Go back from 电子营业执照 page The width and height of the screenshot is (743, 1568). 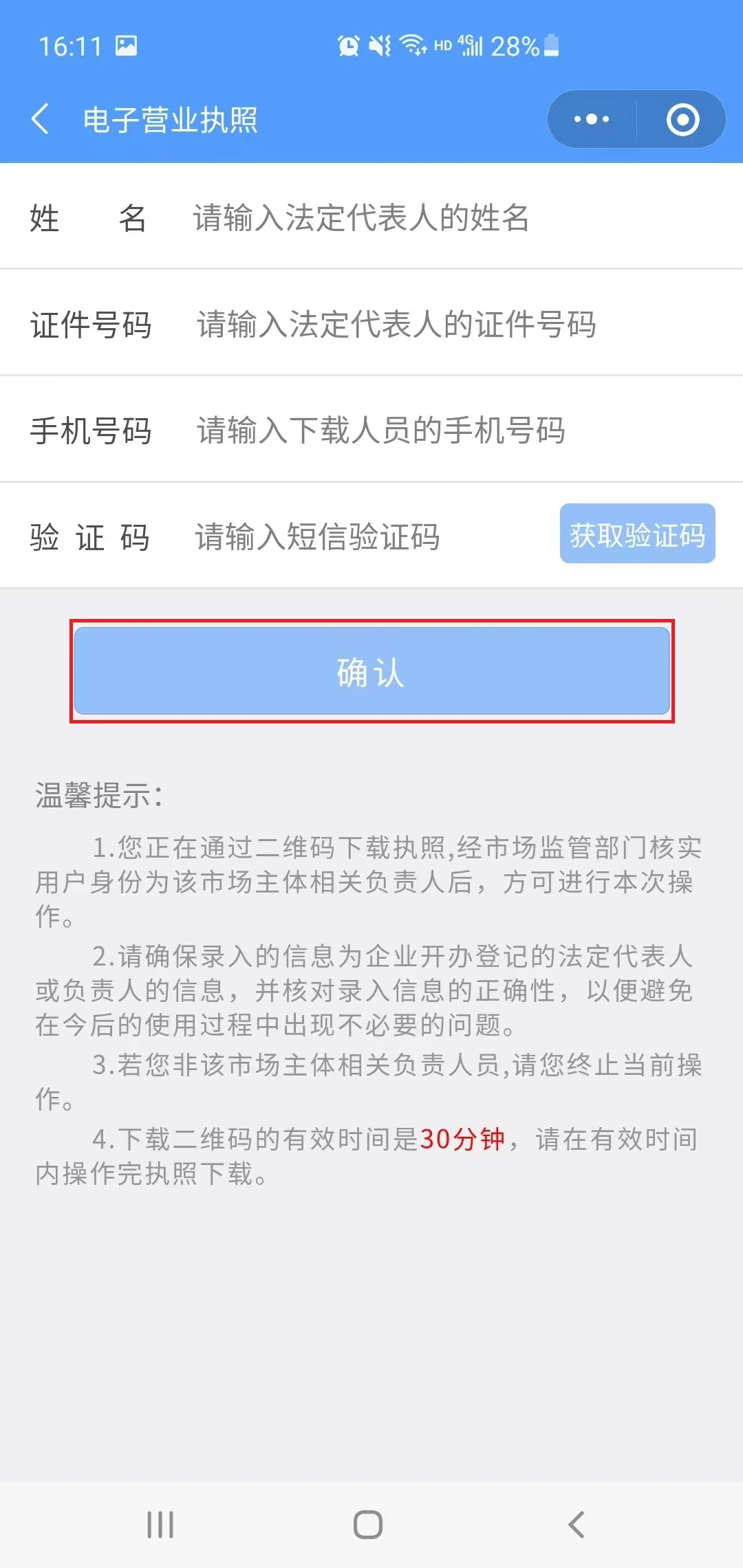click(41, 119)
